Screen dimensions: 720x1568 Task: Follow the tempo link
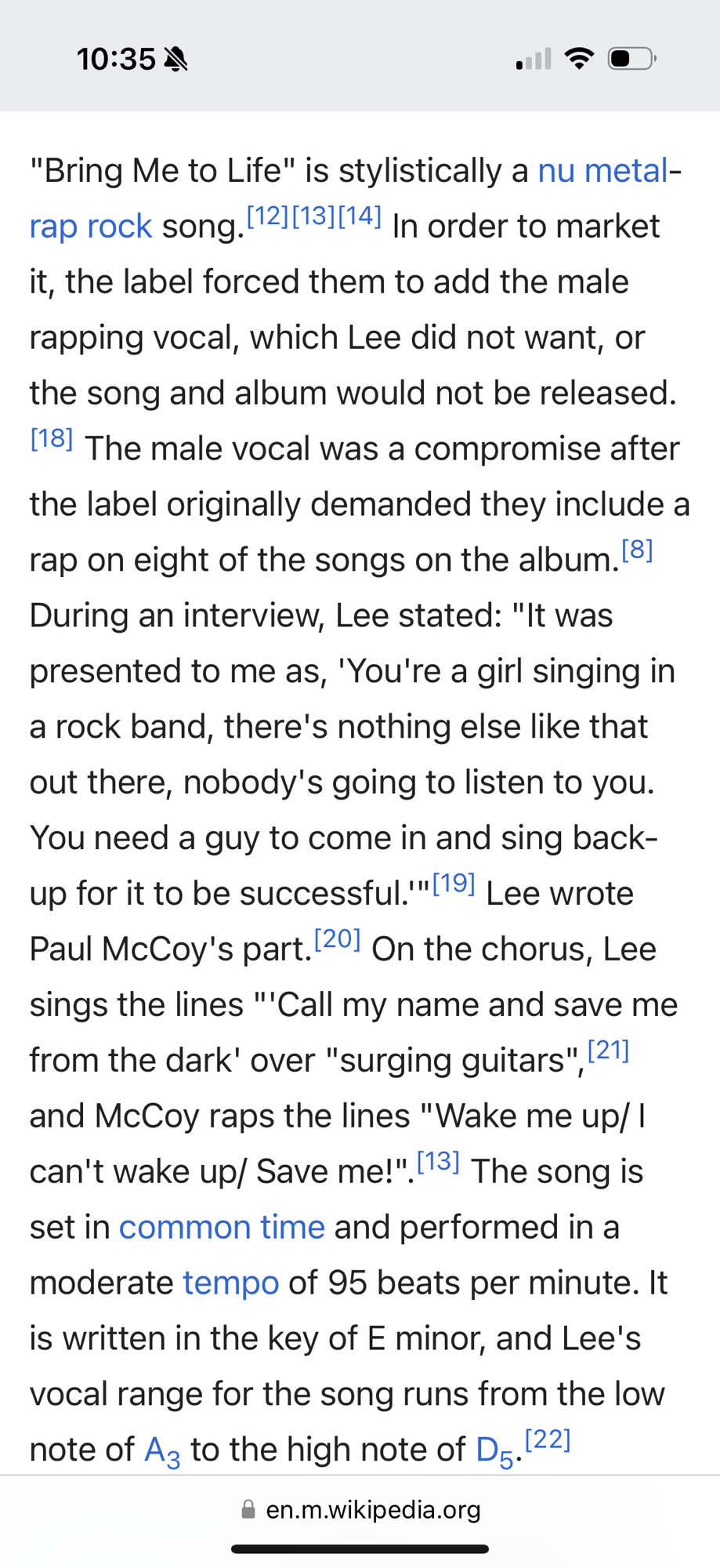pyautogui.click(x=231, y=1283)
